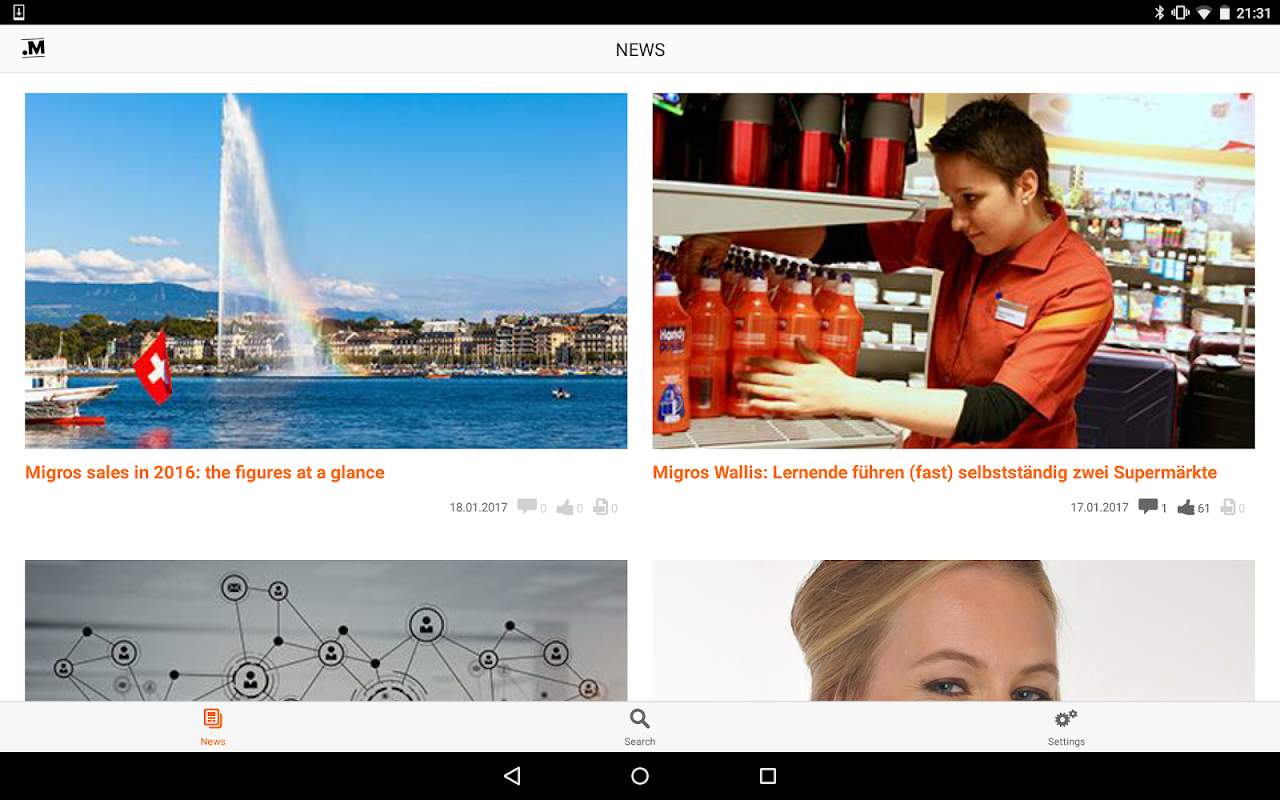
Task: Like the Migros sales in 2016 article
Action: click(566, 508)
